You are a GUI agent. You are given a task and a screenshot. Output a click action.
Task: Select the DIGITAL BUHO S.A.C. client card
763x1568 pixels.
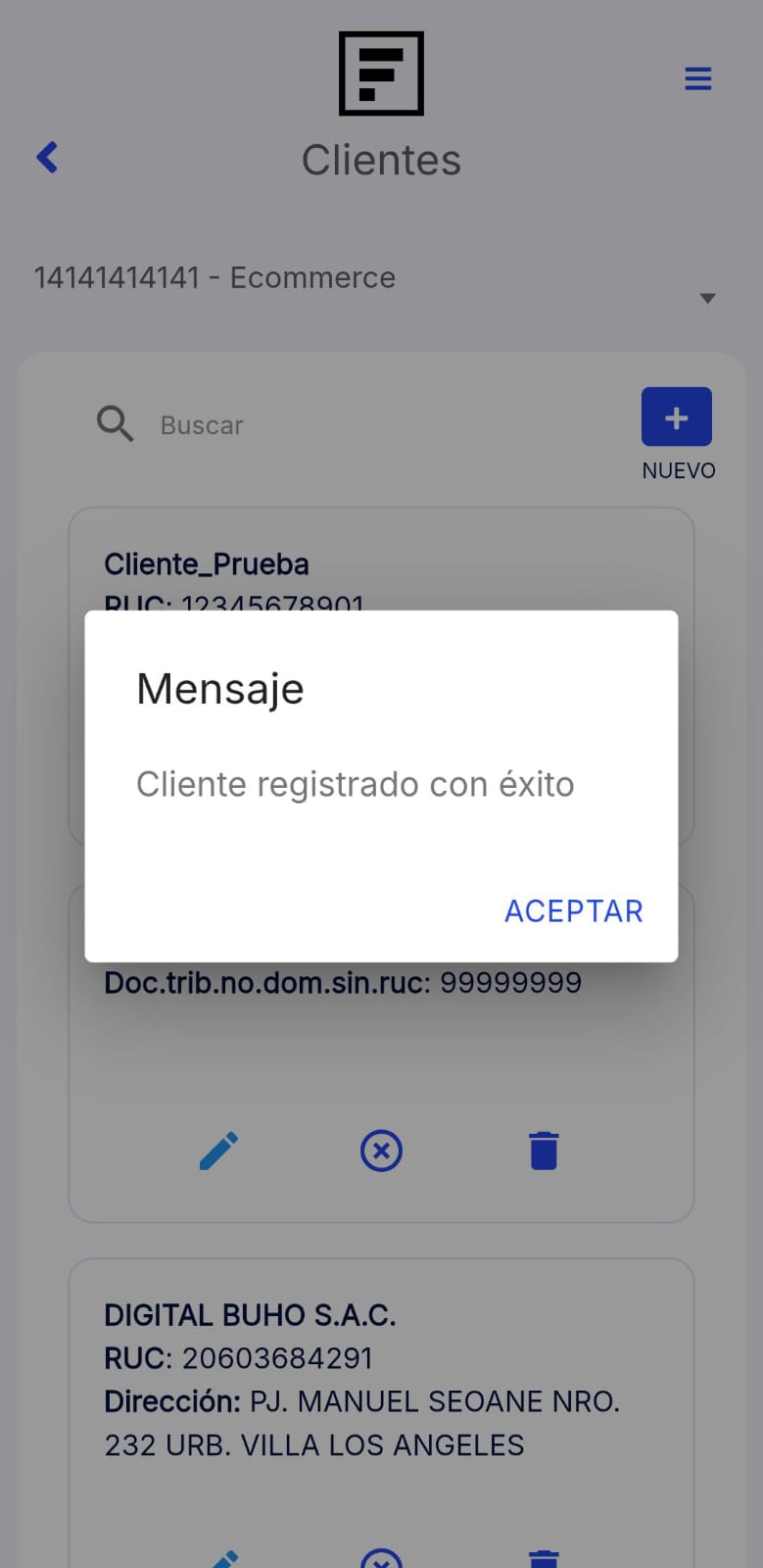click(250, 1315)
